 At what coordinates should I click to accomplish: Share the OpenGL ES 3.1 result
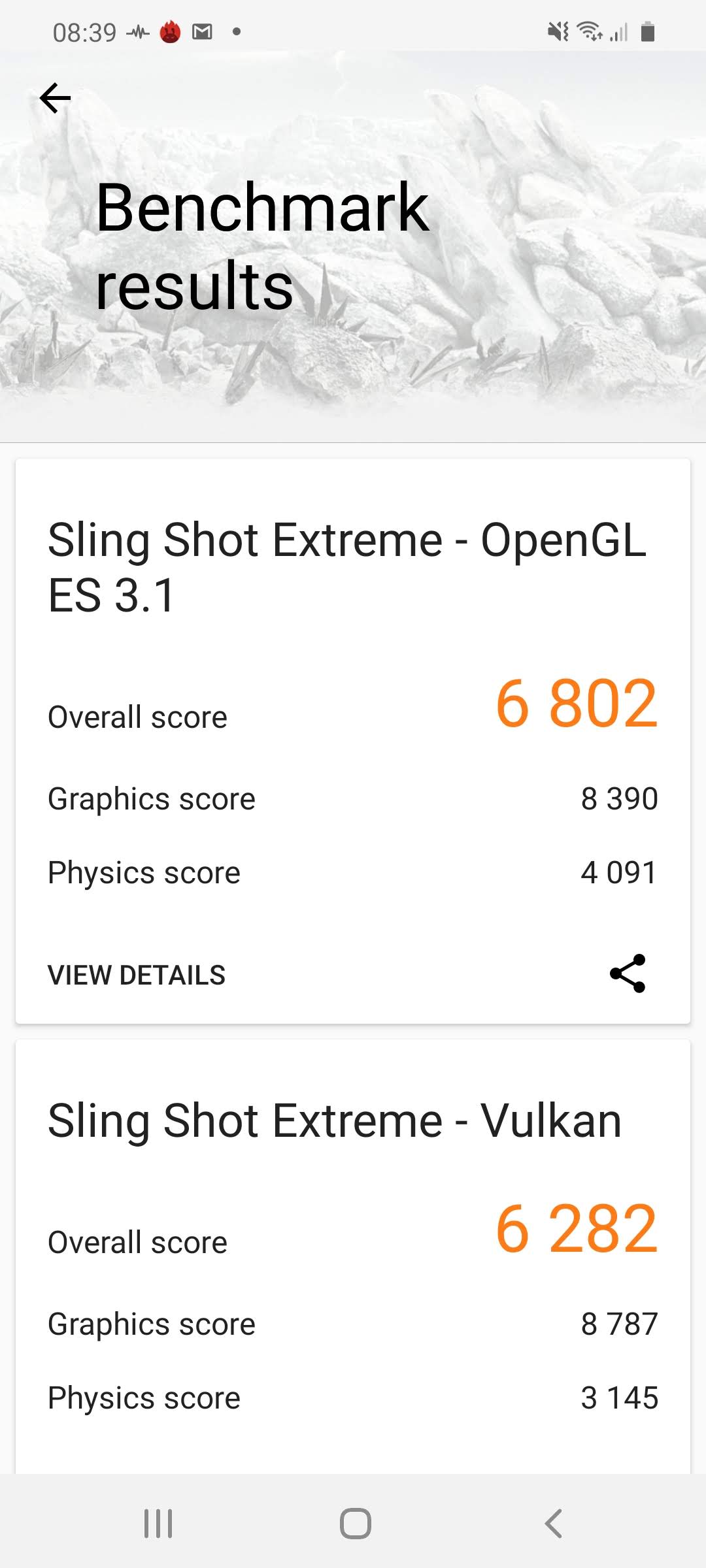point(628,973)
